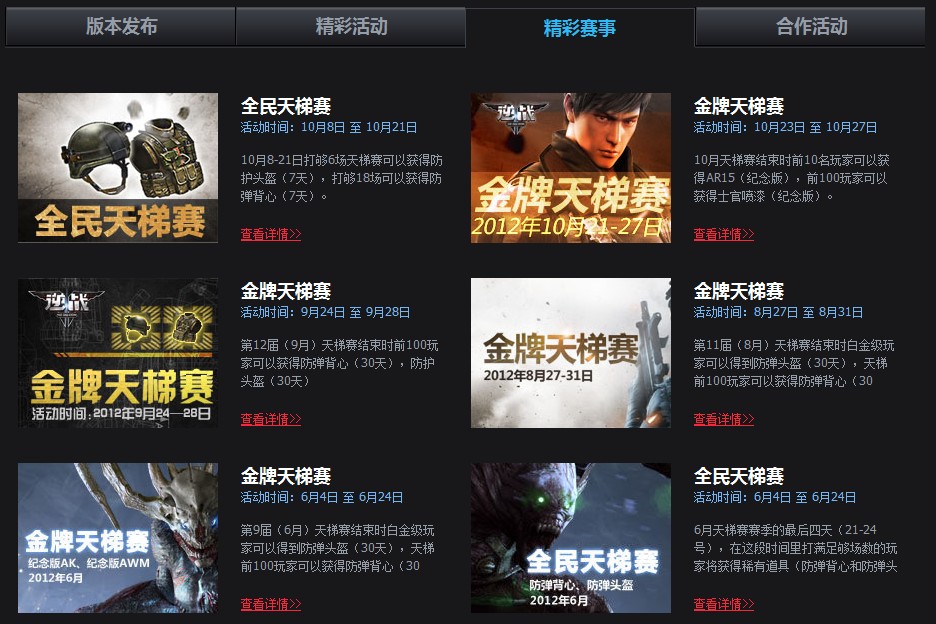View details for 金牌天梯赛 第9届 event
This screenshot has width=936, height=624.
270,605
